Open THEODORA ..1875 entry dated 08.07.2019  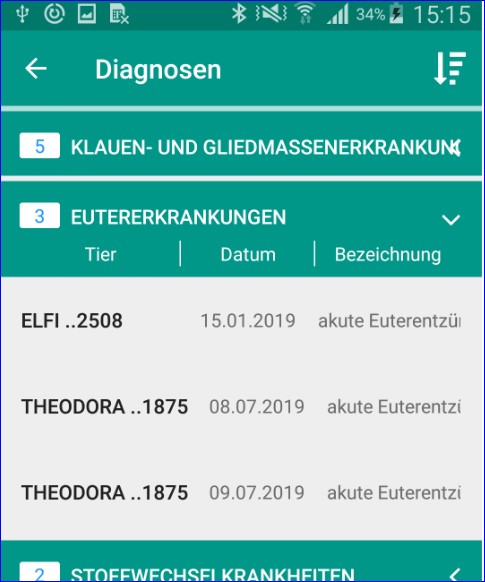pos(241,406)
